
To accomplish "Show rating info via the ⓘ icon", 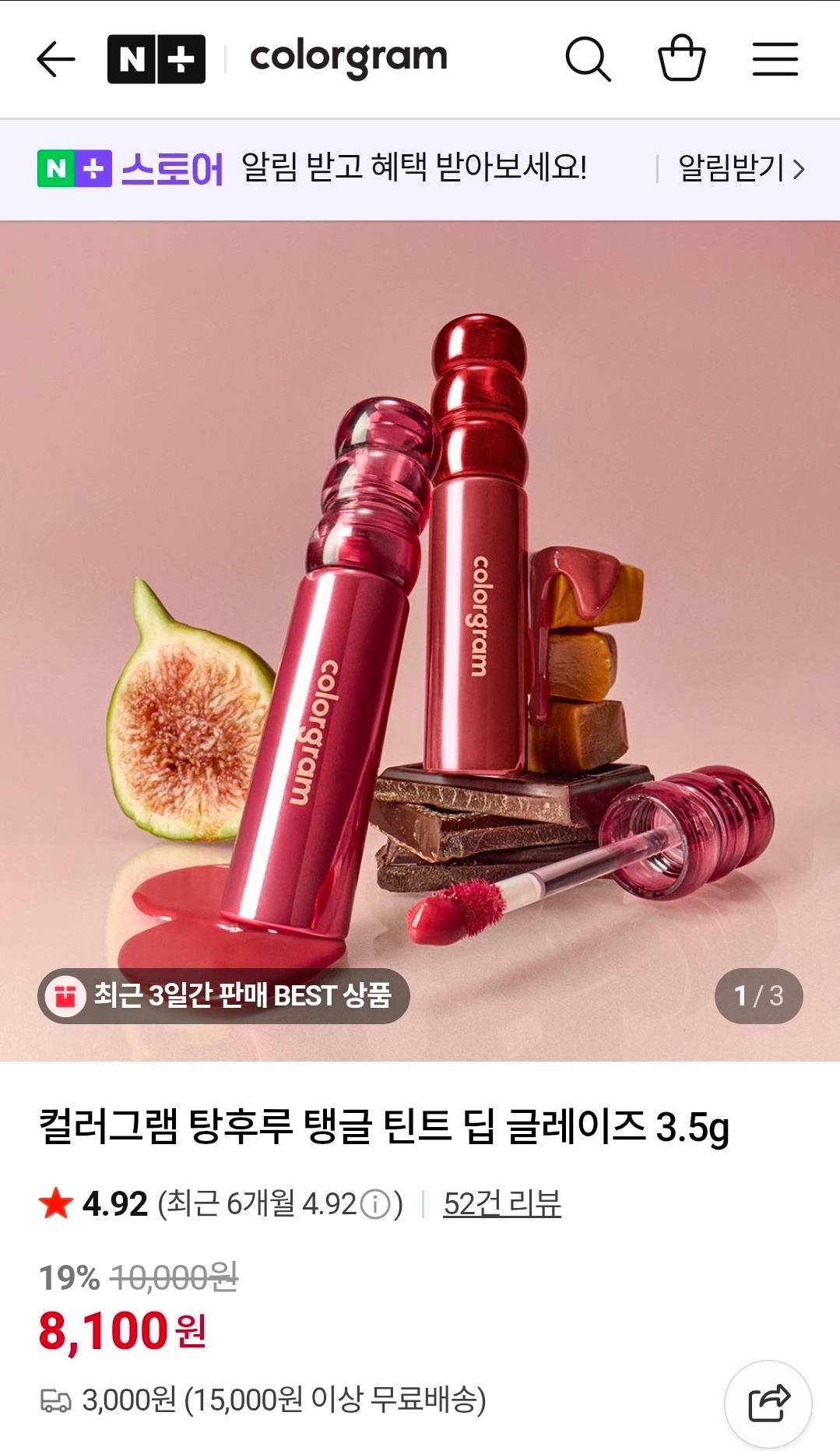I will (x=376, y=1205).
